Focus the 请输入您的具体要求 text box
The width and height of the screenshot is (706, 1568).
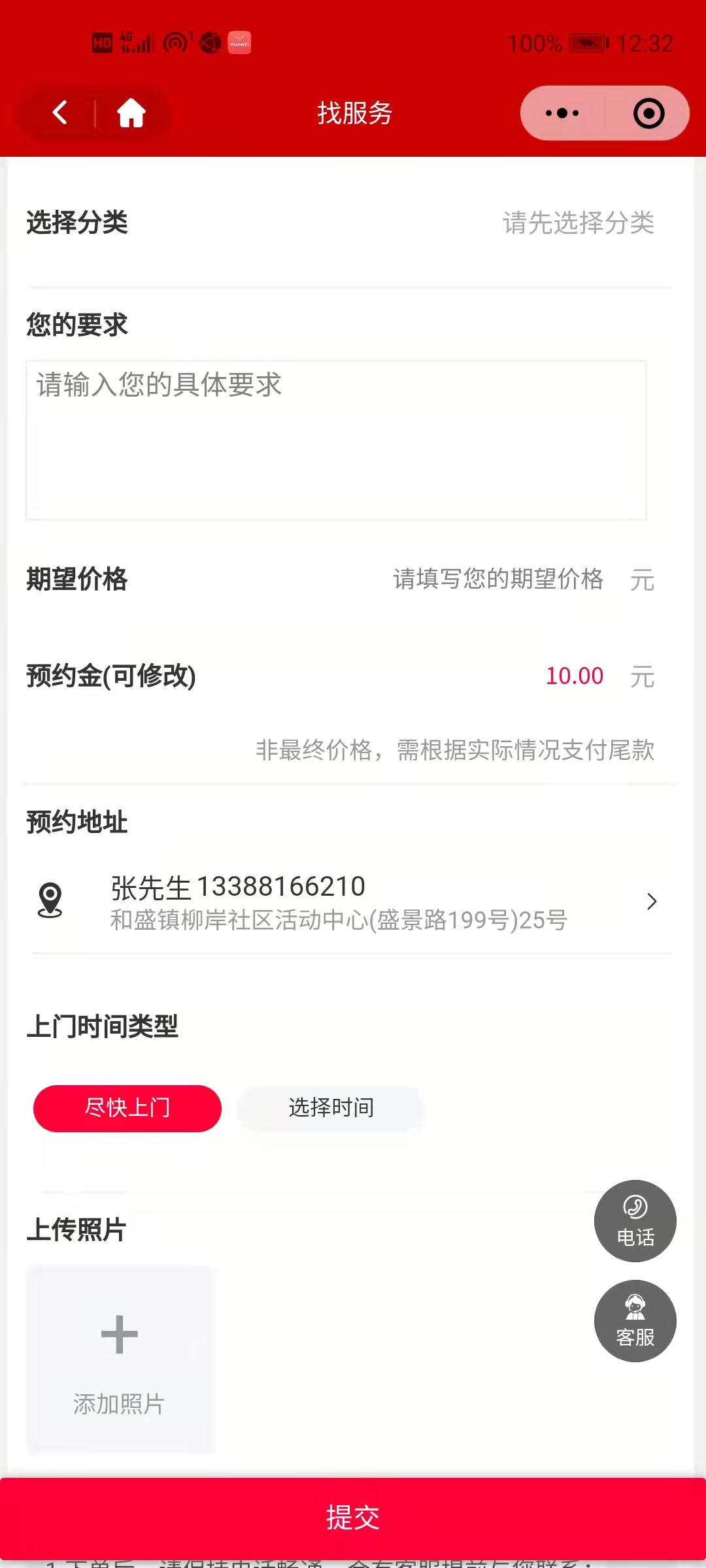(336, 440)
